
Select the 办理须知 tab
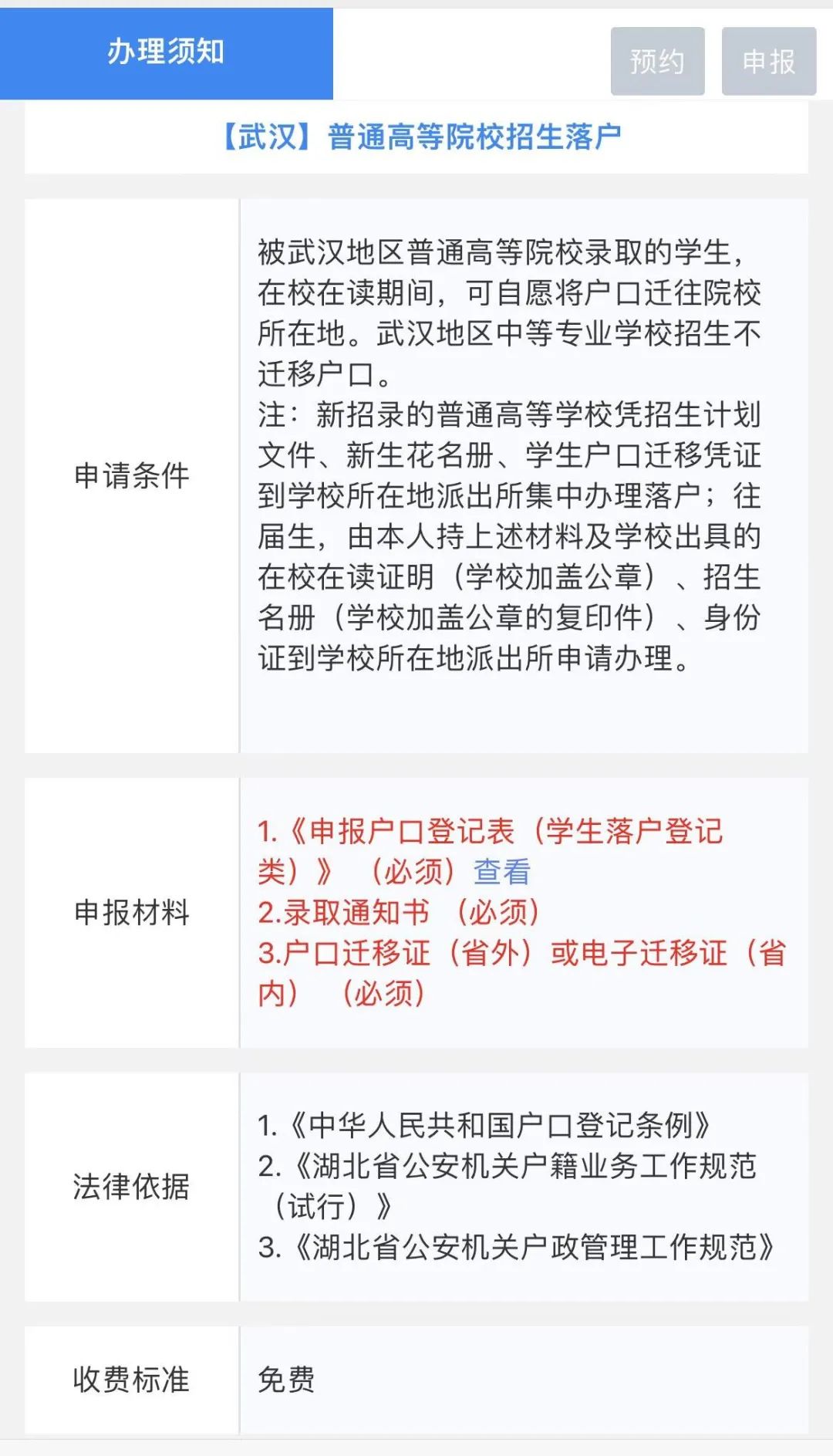tap(166, 52)
